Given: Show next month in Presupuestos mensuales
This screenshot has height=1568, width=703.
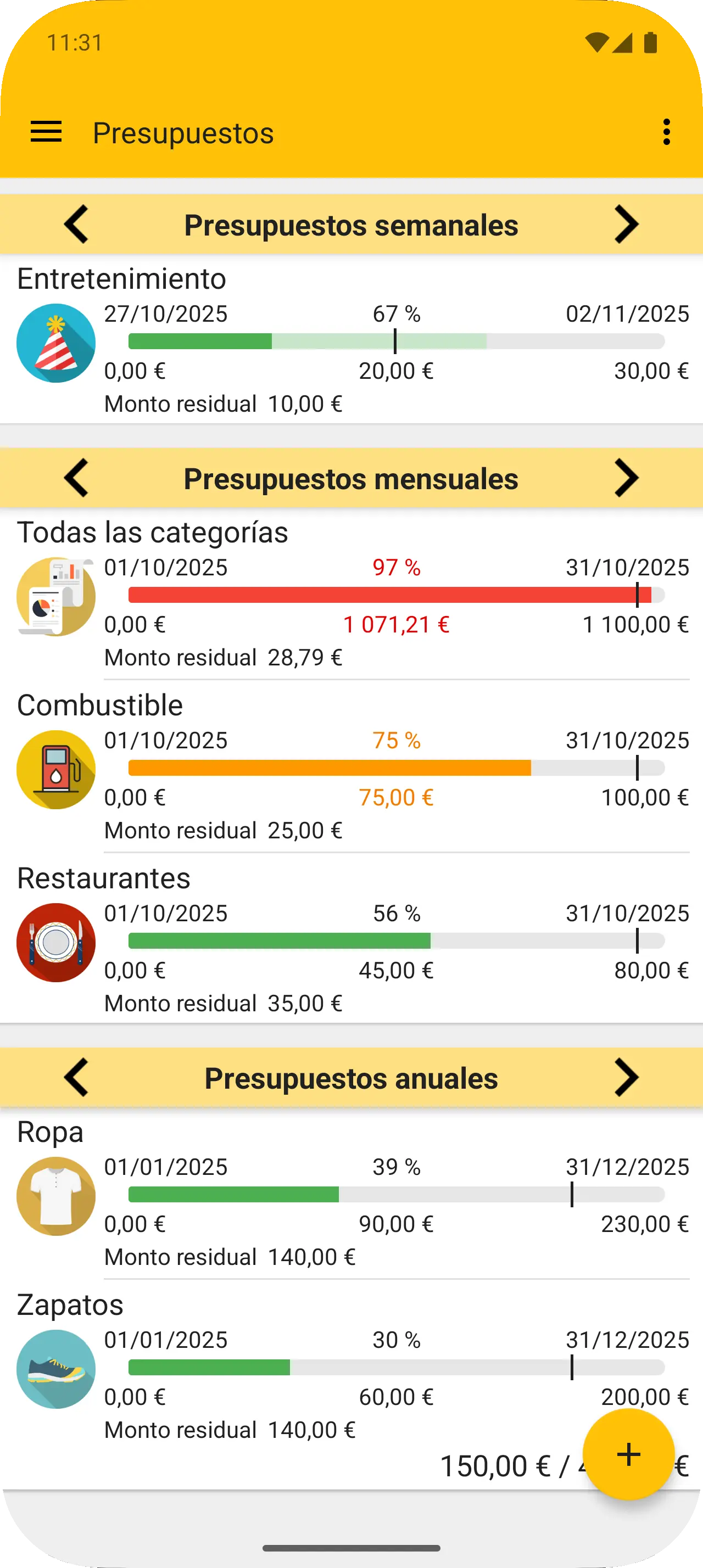Looking at the screenshot, I should pyautogui.click(x=626, y=478).
